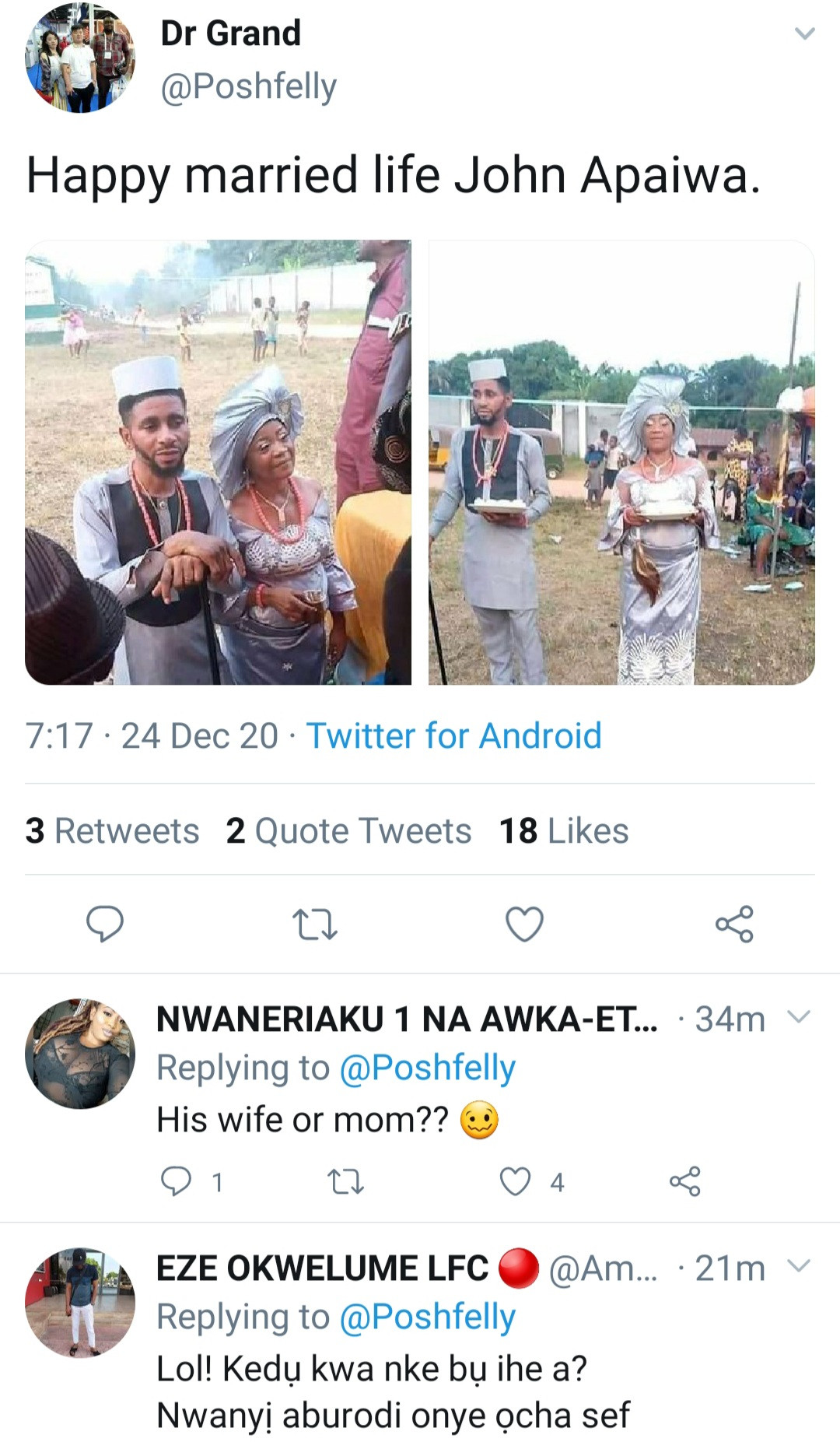The width and height of the screenshot is (840, 1442).
Task: See who gave the 18 Likes
Action: [564, 830]
